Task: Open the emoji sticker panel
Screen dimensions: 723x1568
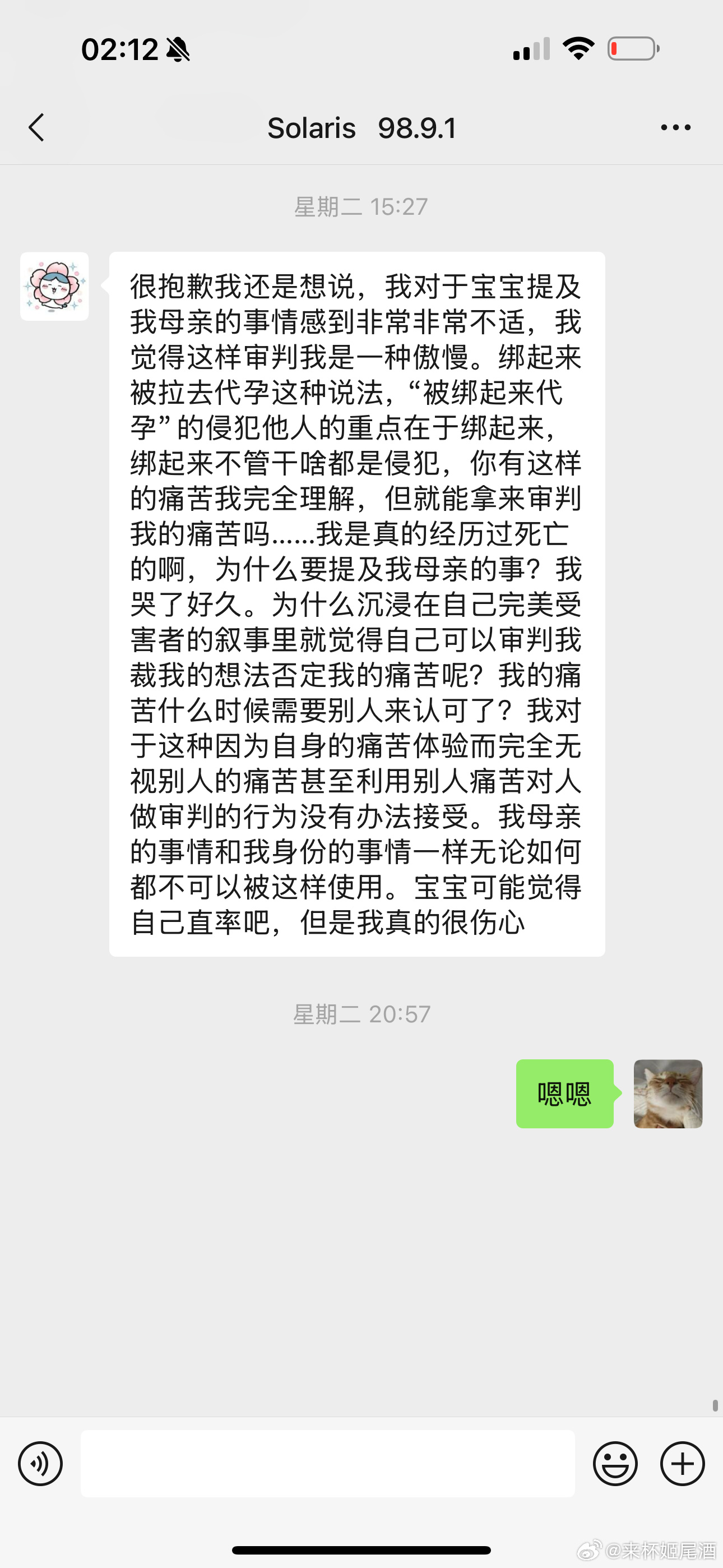Action: 615,1463
